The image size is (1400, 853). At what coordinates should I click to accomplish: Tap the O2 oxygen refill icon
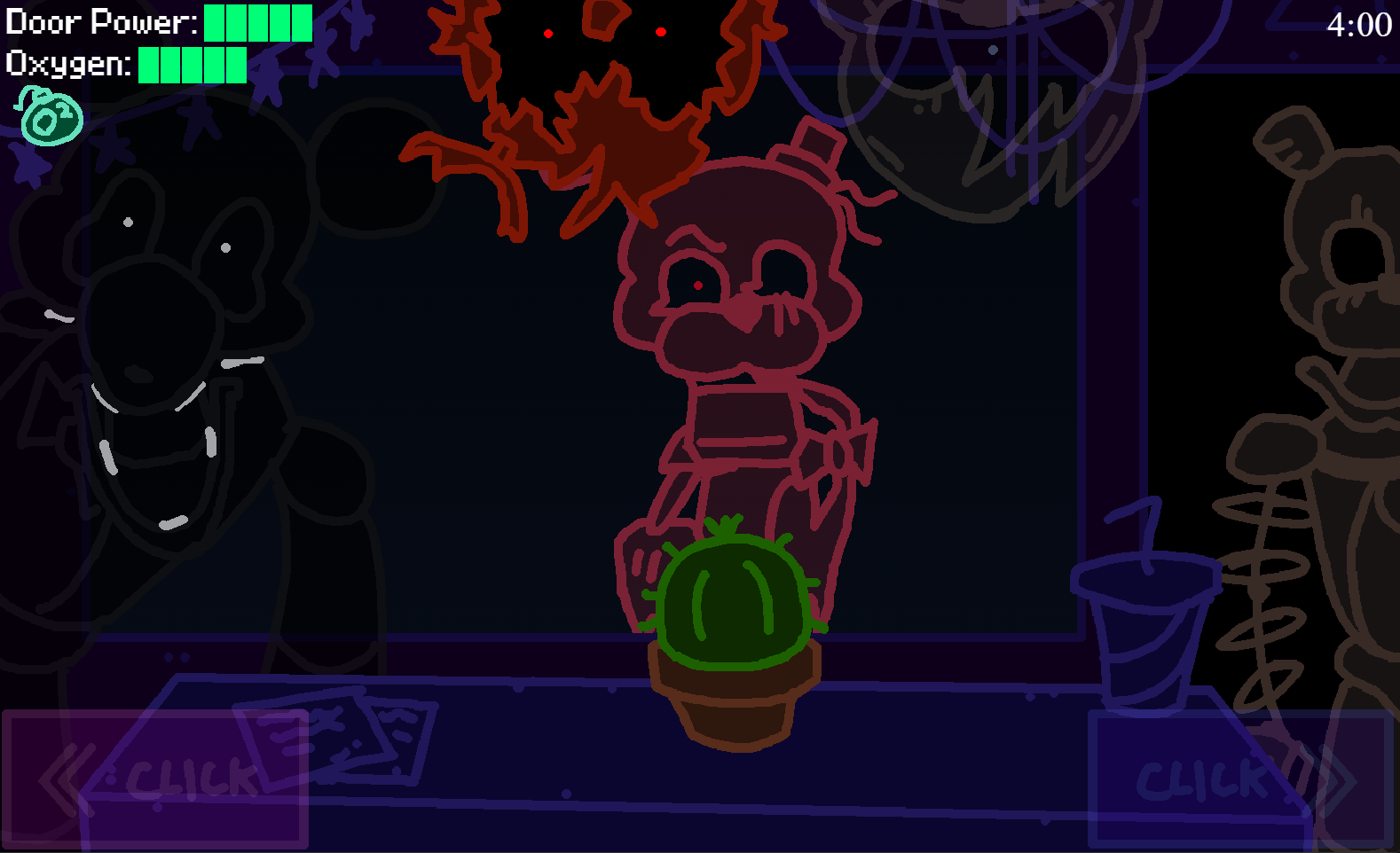point(51,117)
